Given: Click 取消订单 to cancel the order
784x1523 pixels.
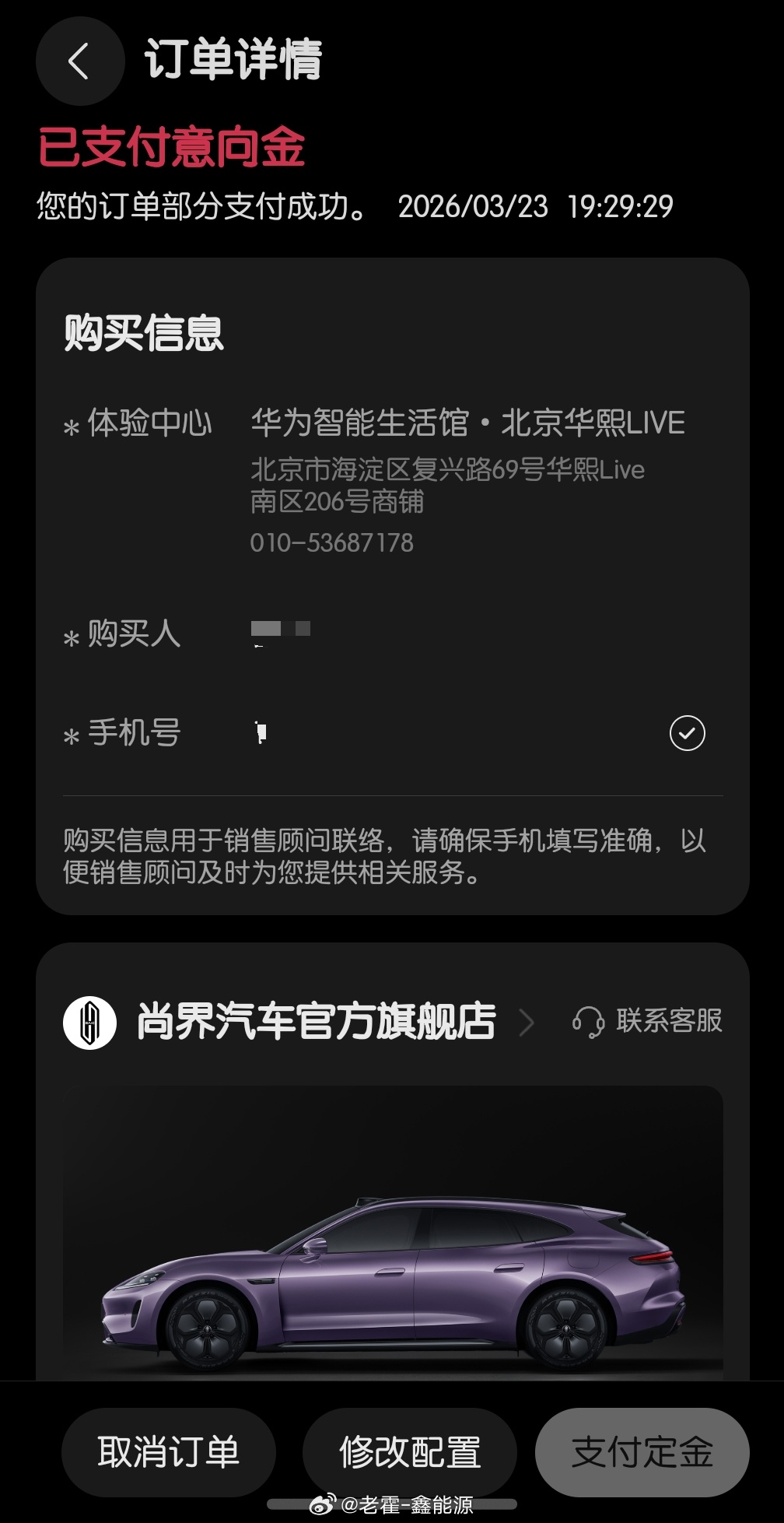Looking at the screenshot, I should [168, 1450].
